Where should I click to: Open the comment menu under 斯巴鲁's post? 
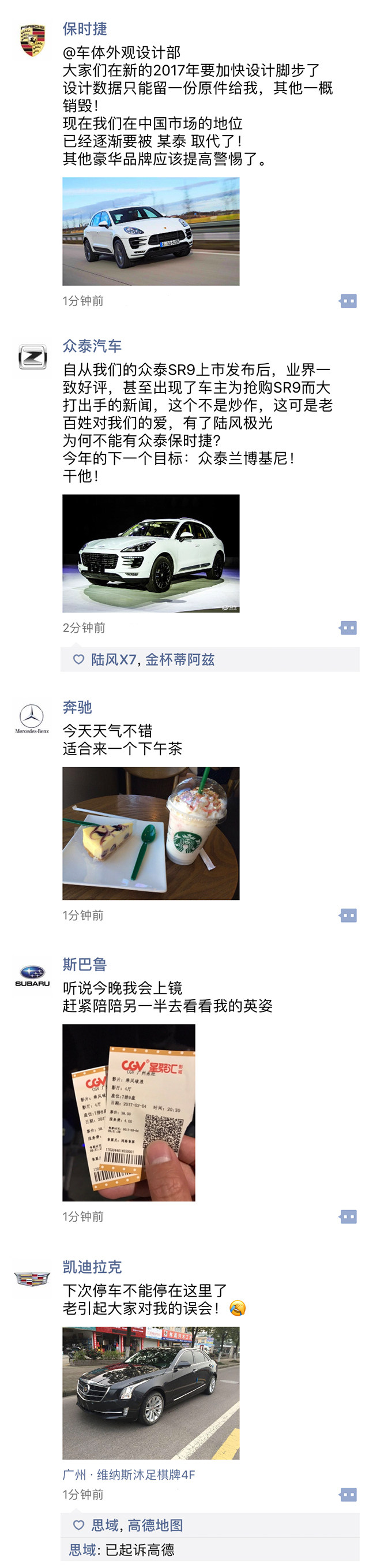click(x=348, y=1216)
